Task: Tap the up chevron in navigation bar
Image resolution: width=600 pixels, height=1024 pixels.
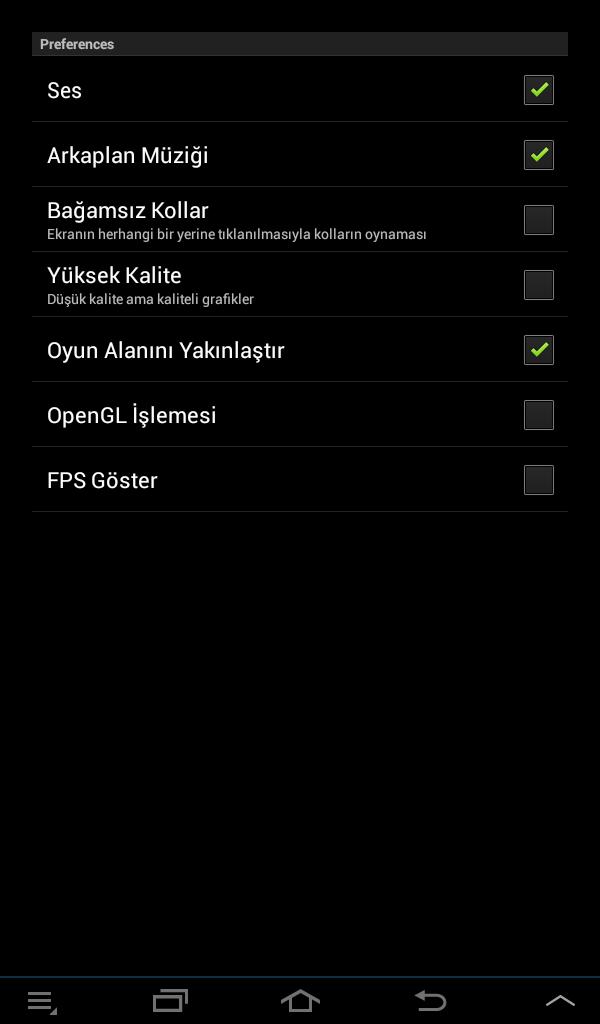Action: point(560,1001)
